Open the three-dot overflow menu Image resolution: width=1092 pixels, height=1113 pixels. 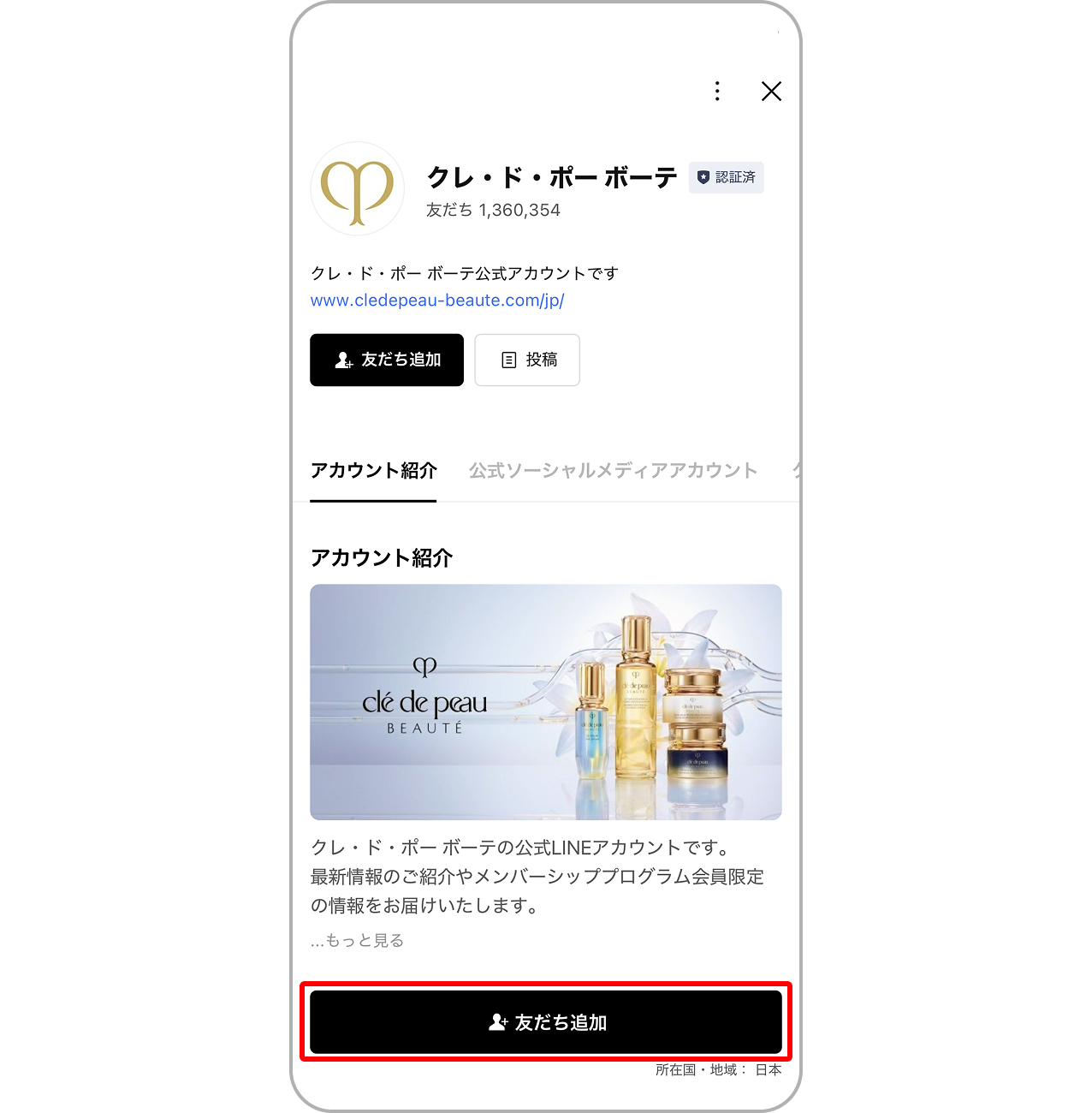(717, 92)
